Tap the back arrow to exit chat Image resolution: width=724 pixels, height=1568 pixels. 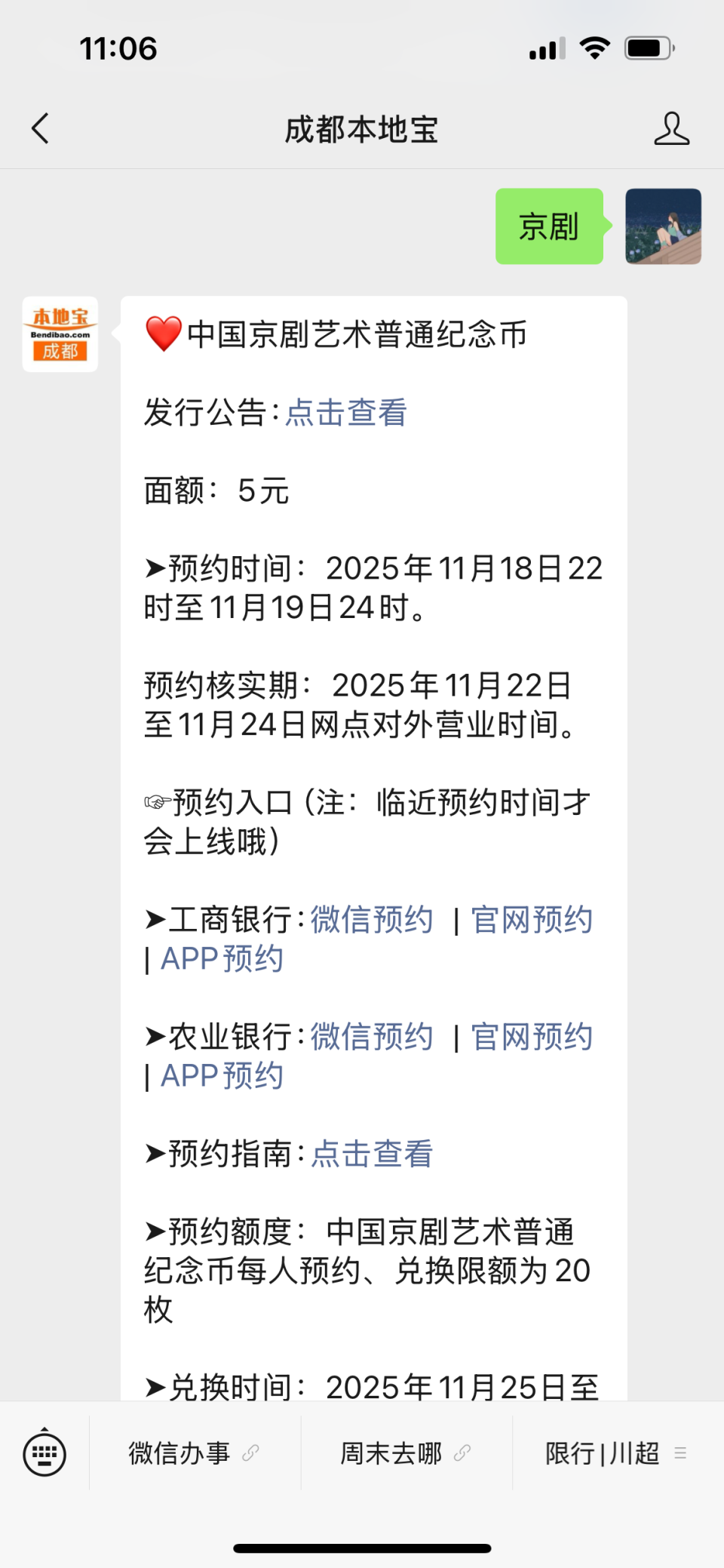41,128
